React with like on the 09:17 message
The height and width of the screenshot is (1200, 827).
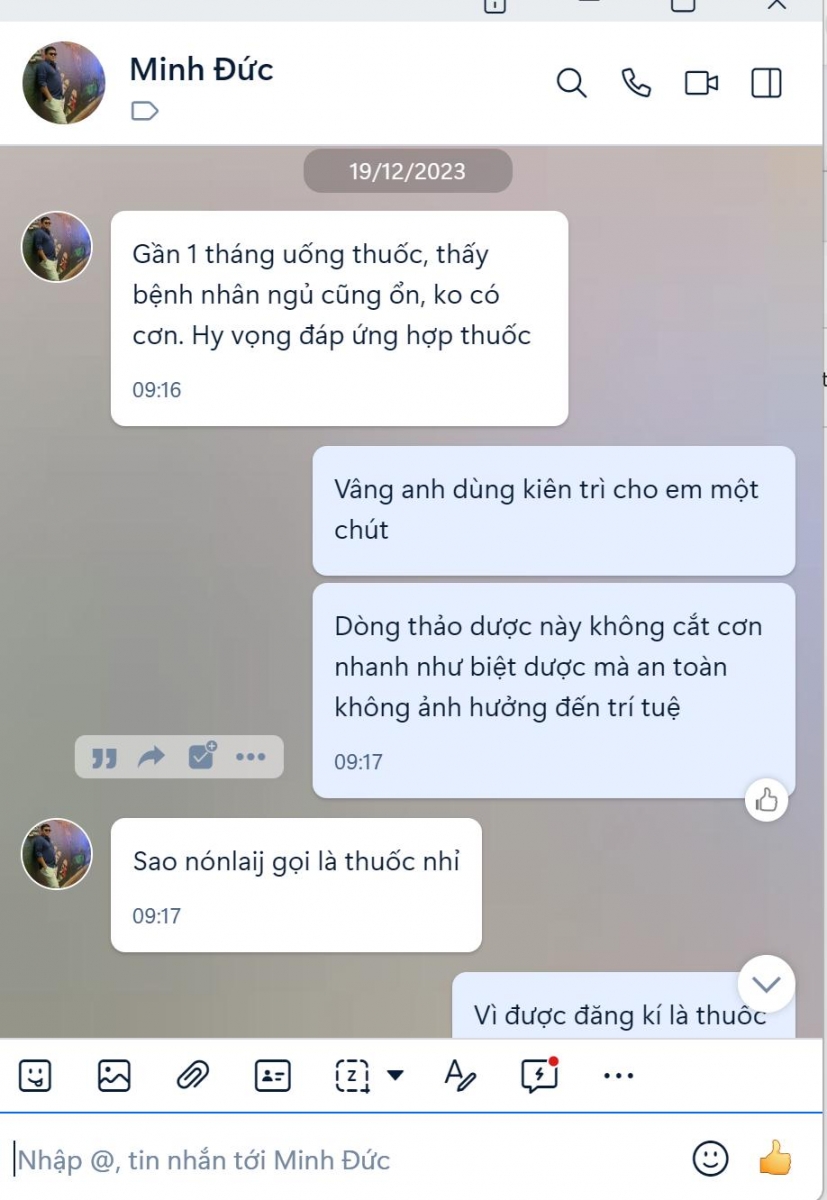tap(767, 800)
